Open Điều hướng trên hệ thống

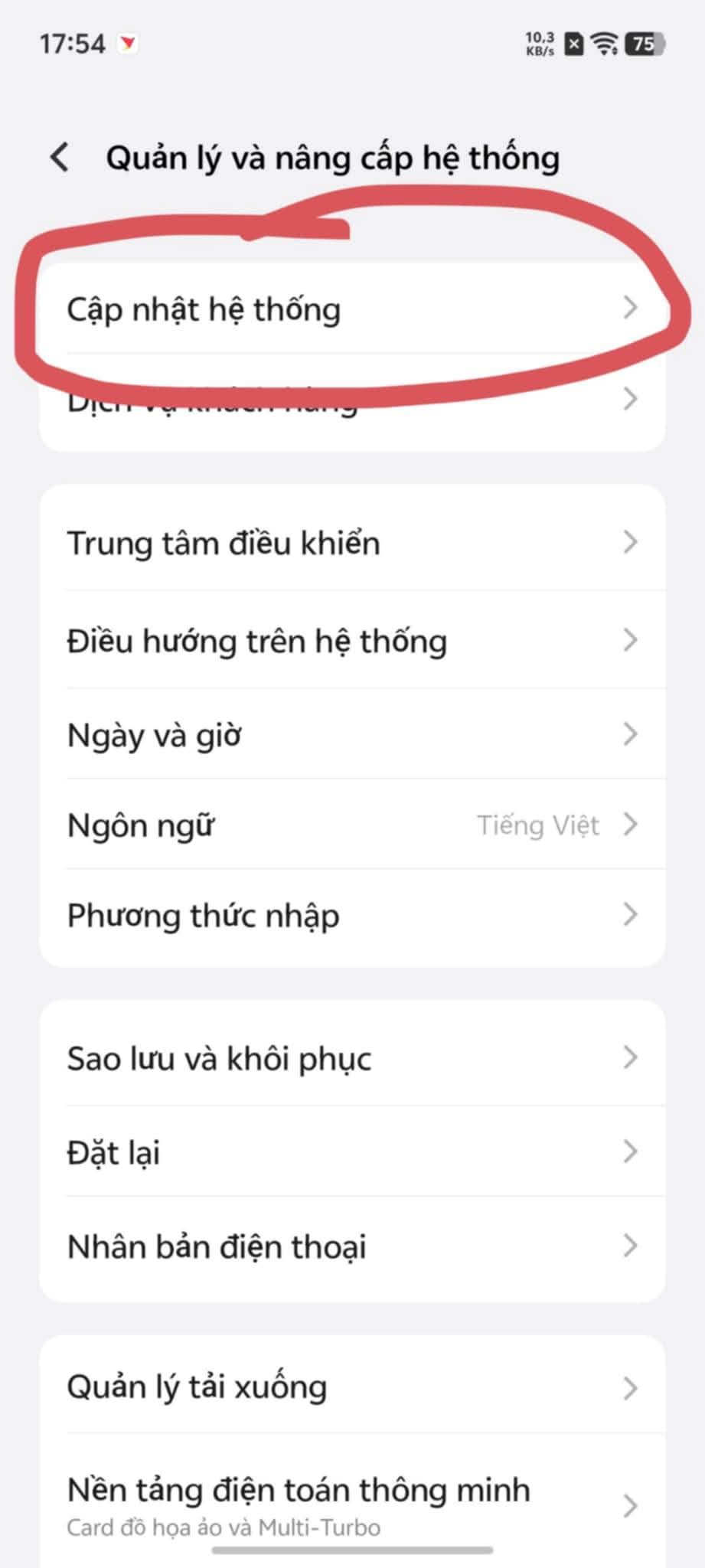coord(352,639)
